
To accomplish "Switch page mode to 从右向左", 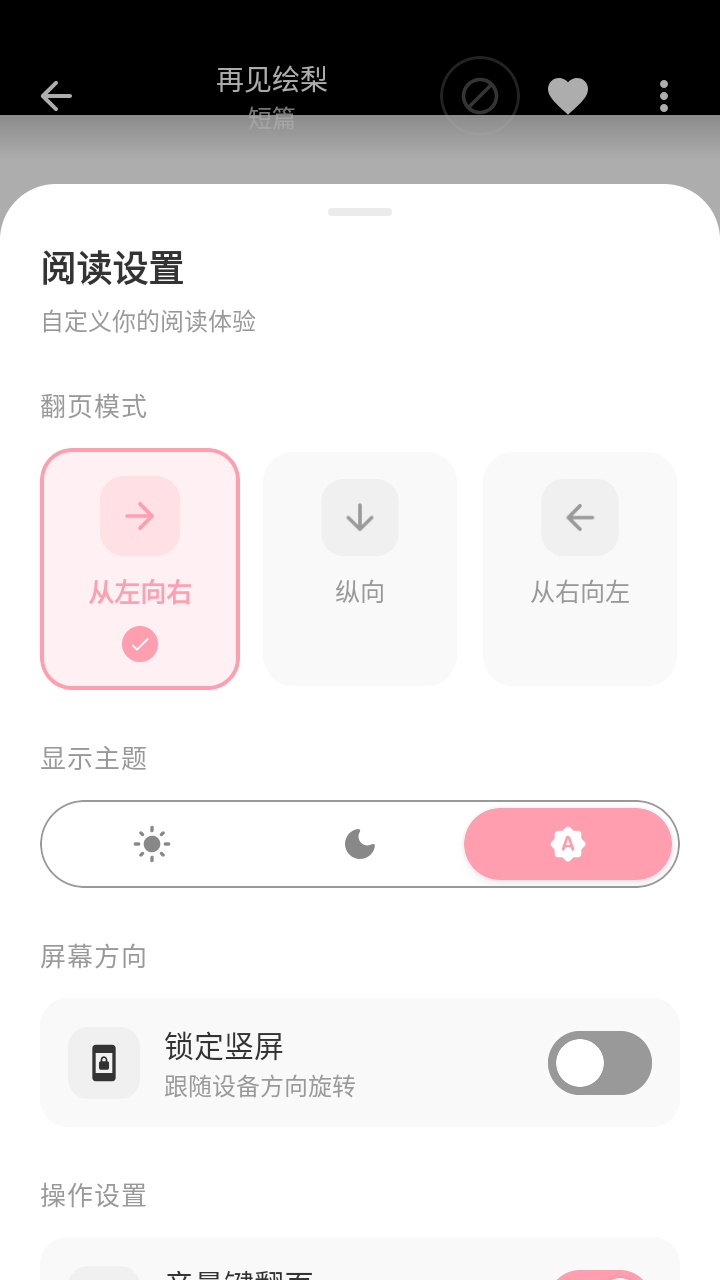I will (580, 568).
